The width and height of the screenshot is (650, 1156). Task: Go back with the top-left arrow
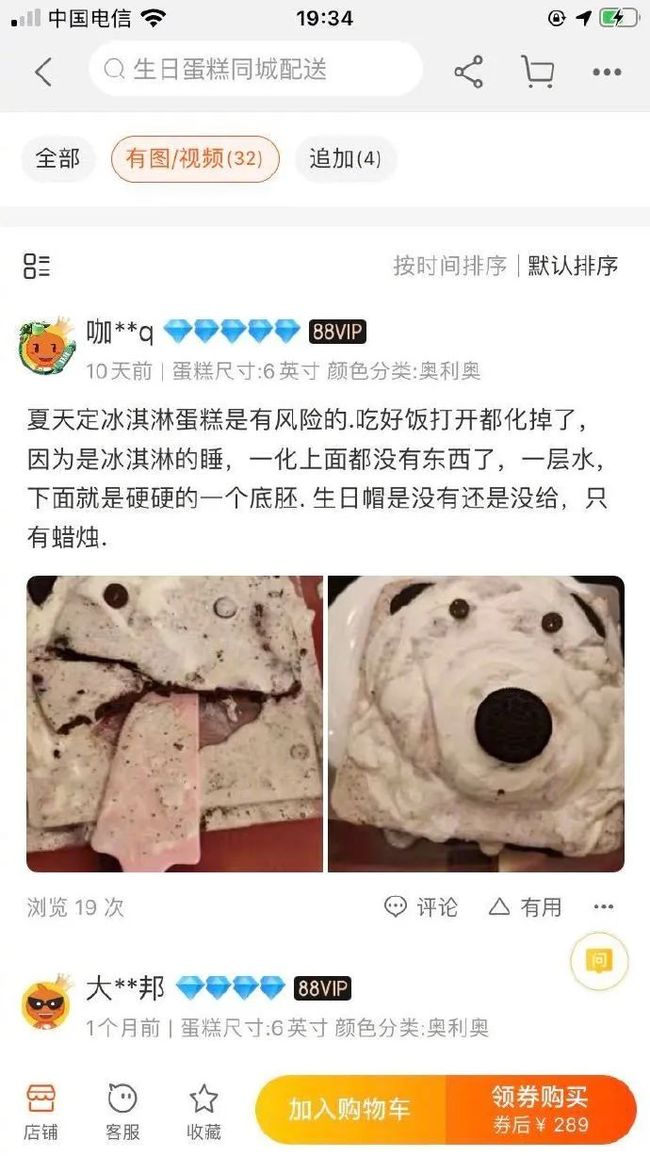click(43, 72)
